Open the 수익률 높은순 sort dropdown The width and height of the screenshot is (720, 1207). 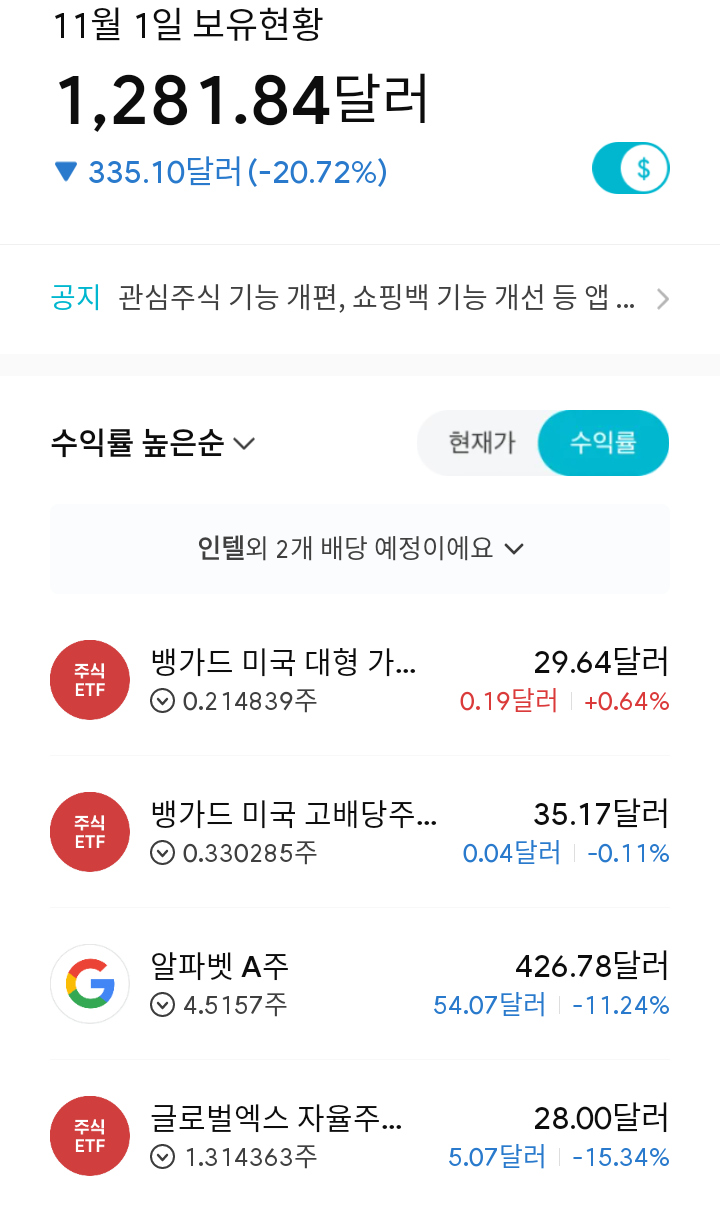(x=153, y=442)
